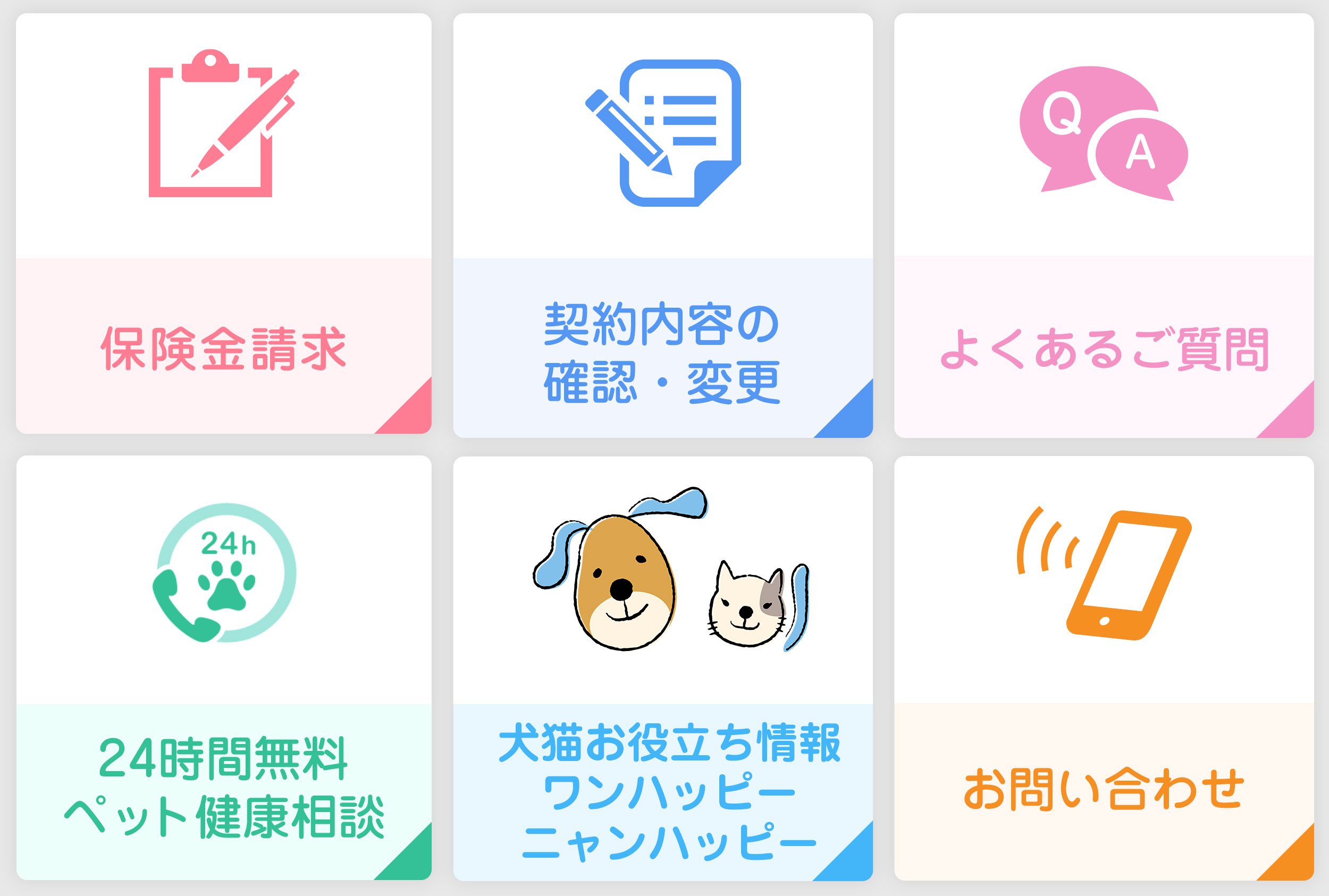Open the 保険金請求 insurance claim card
Viewport: 1329px width, 896px height.
223,223
